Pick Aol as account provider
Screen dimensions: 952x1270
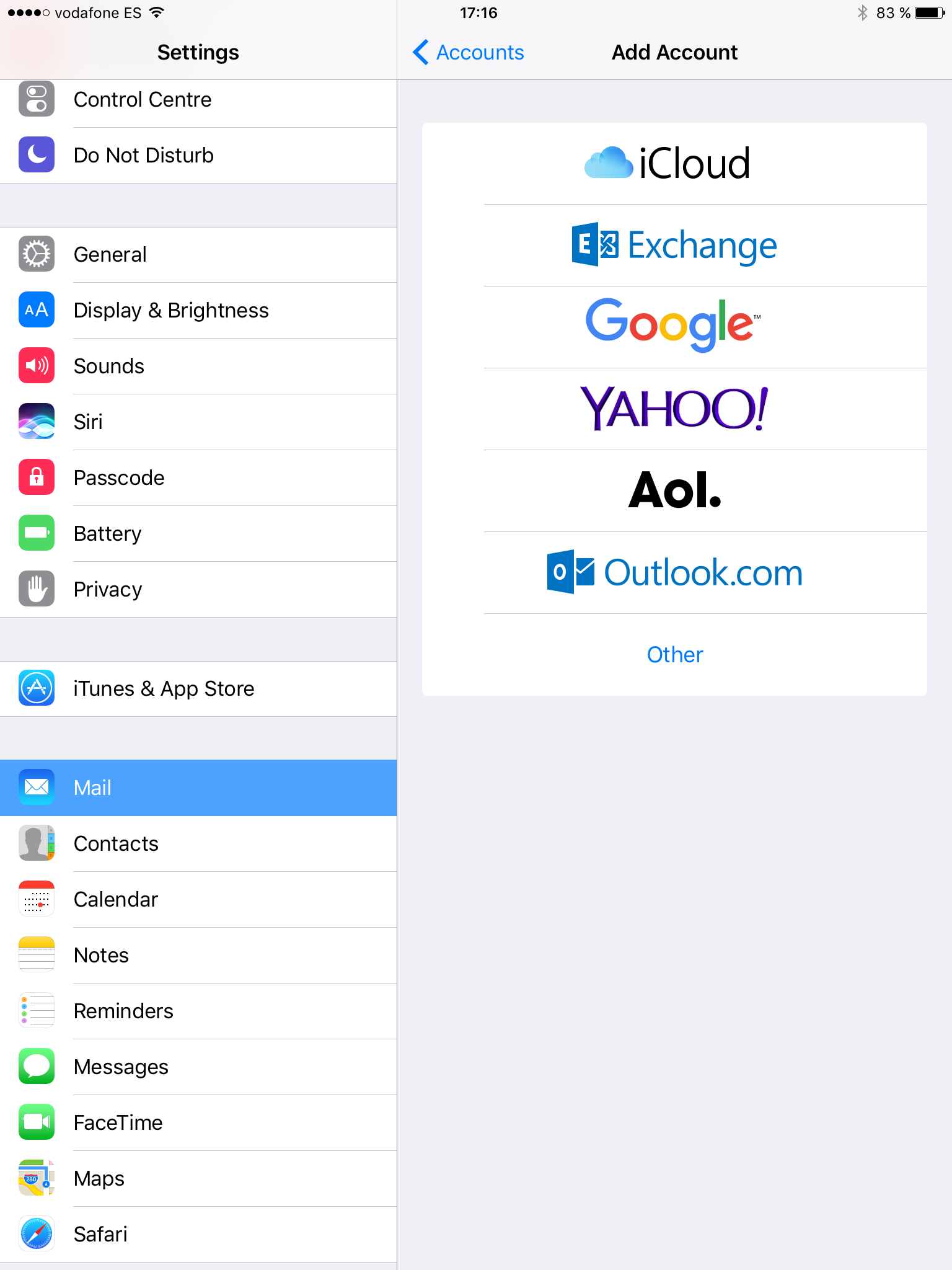674,491
